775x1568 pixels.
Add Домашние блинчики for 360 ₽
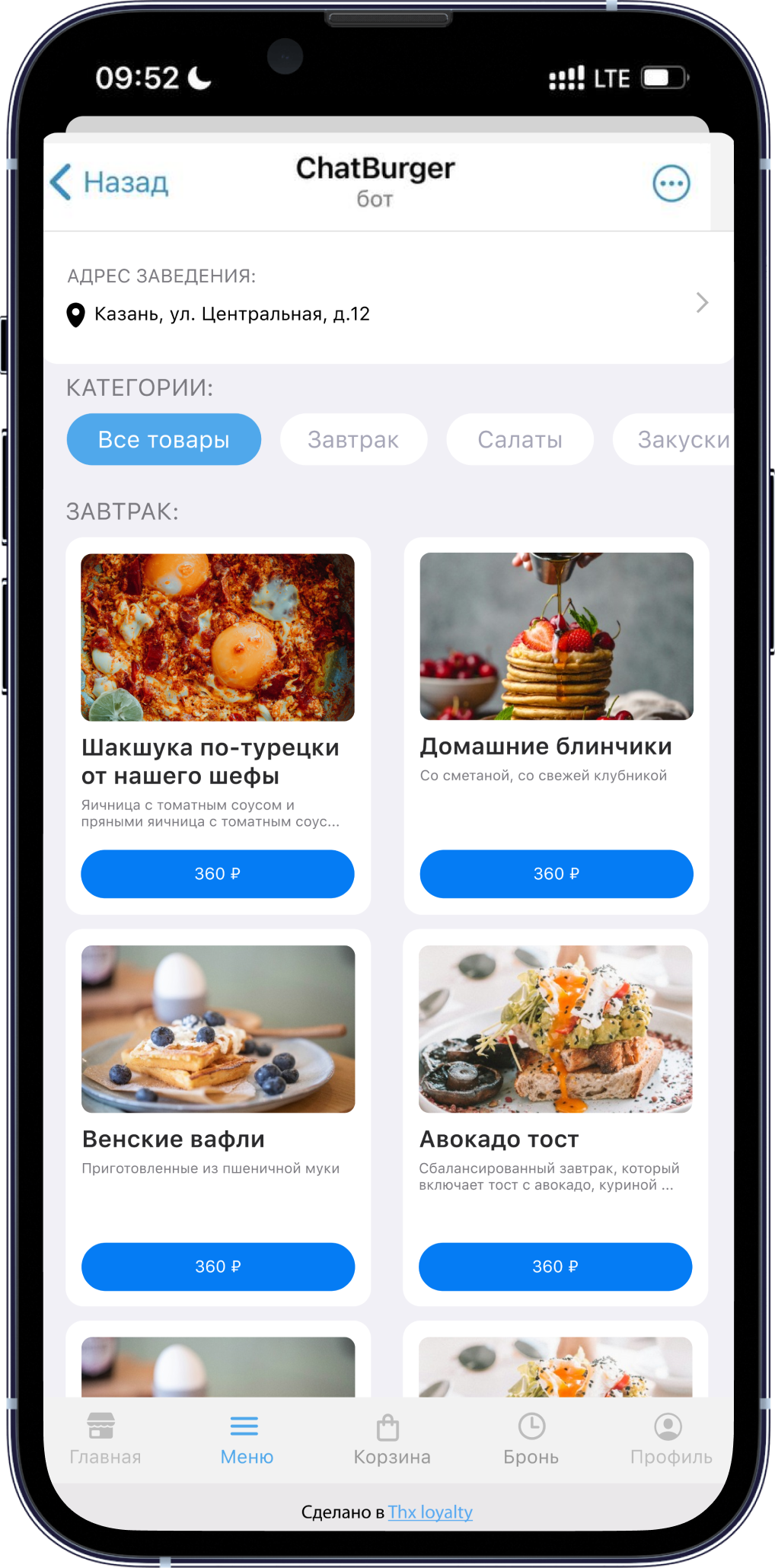tap(557, 874)
